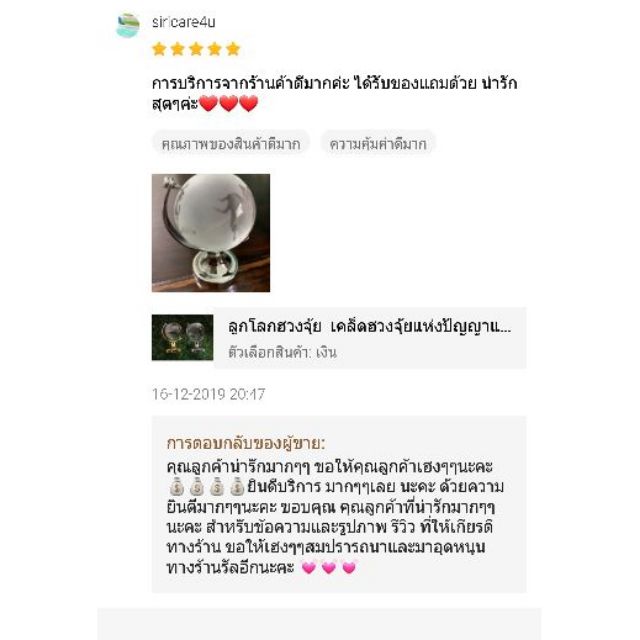
Task: Open the ลูกโลกฮวงจุ้ย product card
Action: [339, 338]
